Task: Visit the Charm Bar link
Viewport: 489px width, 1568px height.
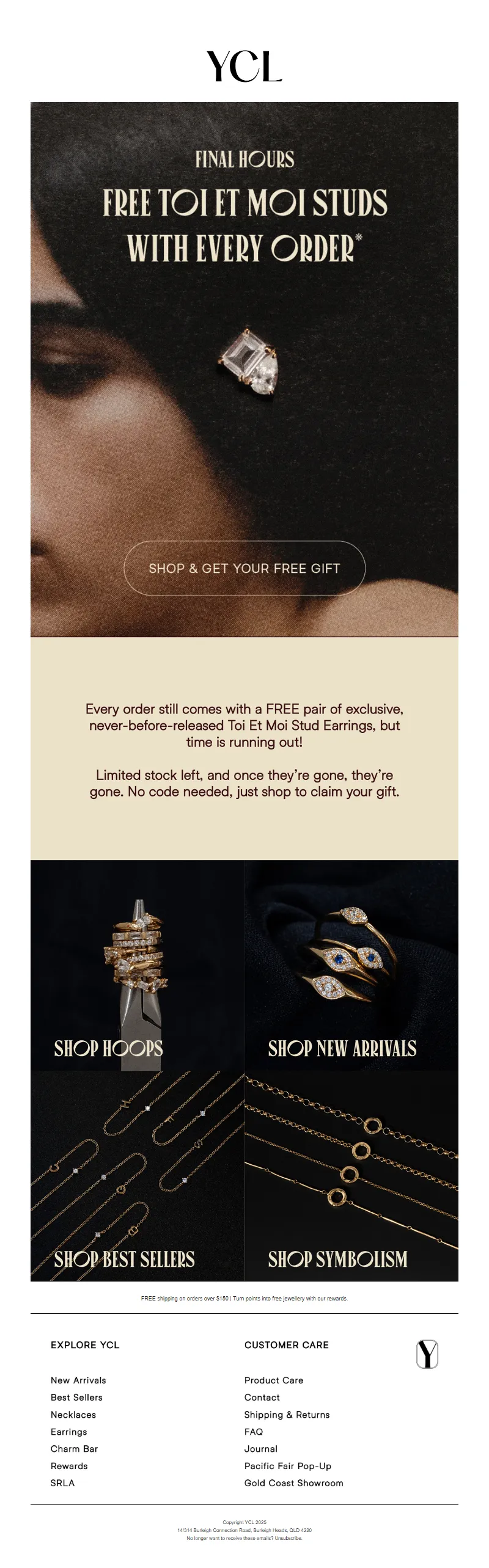Action: tap(74, 1448)
